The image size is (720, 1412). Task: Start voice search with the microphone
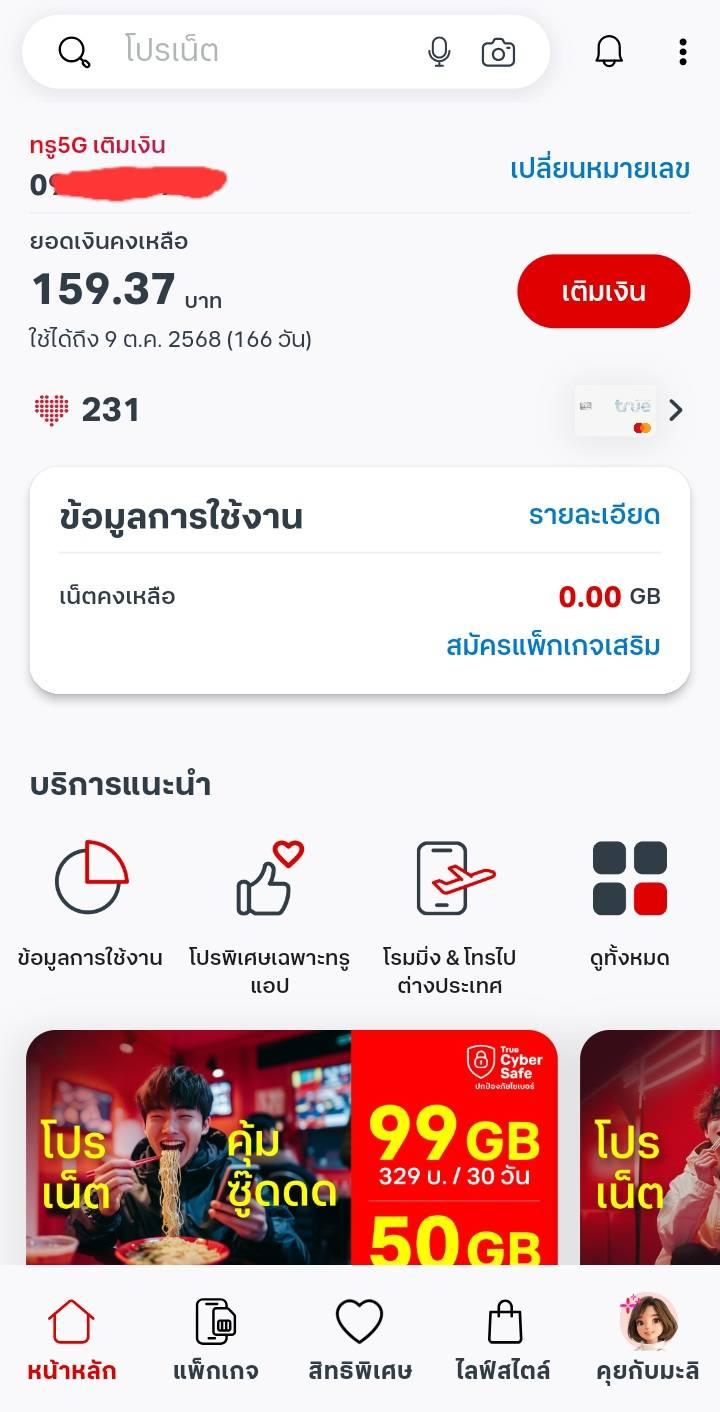(x=438, y=52)
